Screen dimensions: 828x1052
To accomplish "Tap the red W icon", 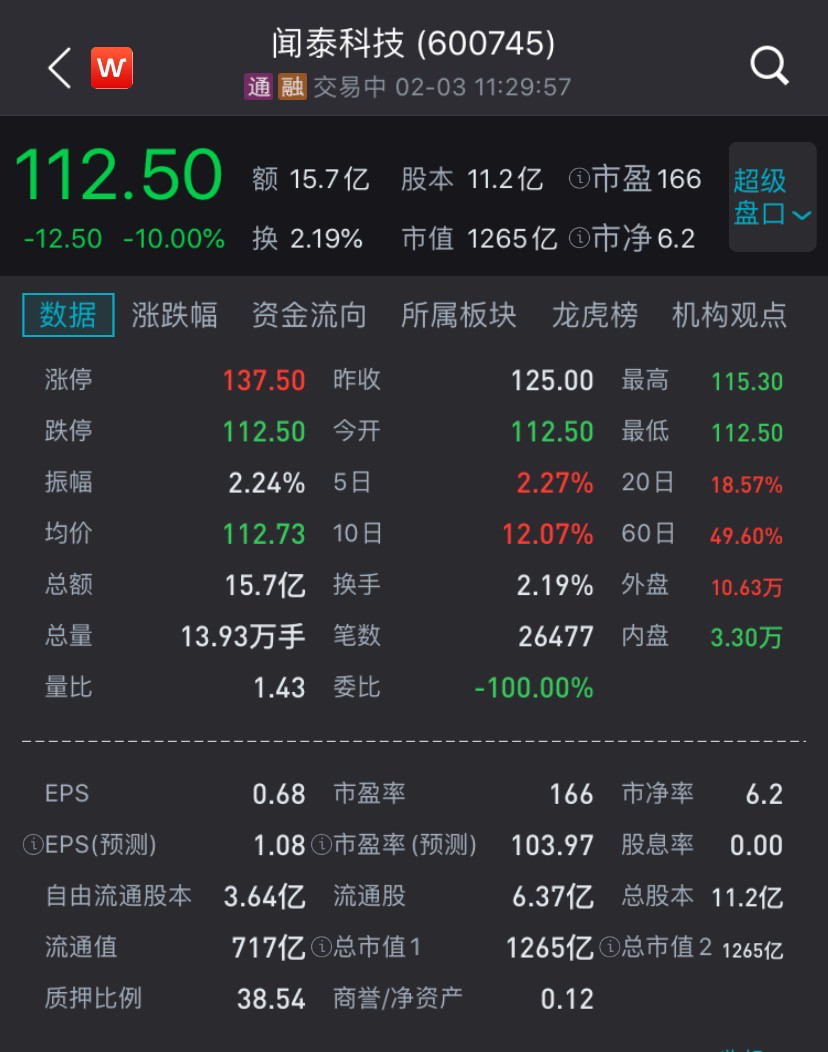I will tap(112, 69).
